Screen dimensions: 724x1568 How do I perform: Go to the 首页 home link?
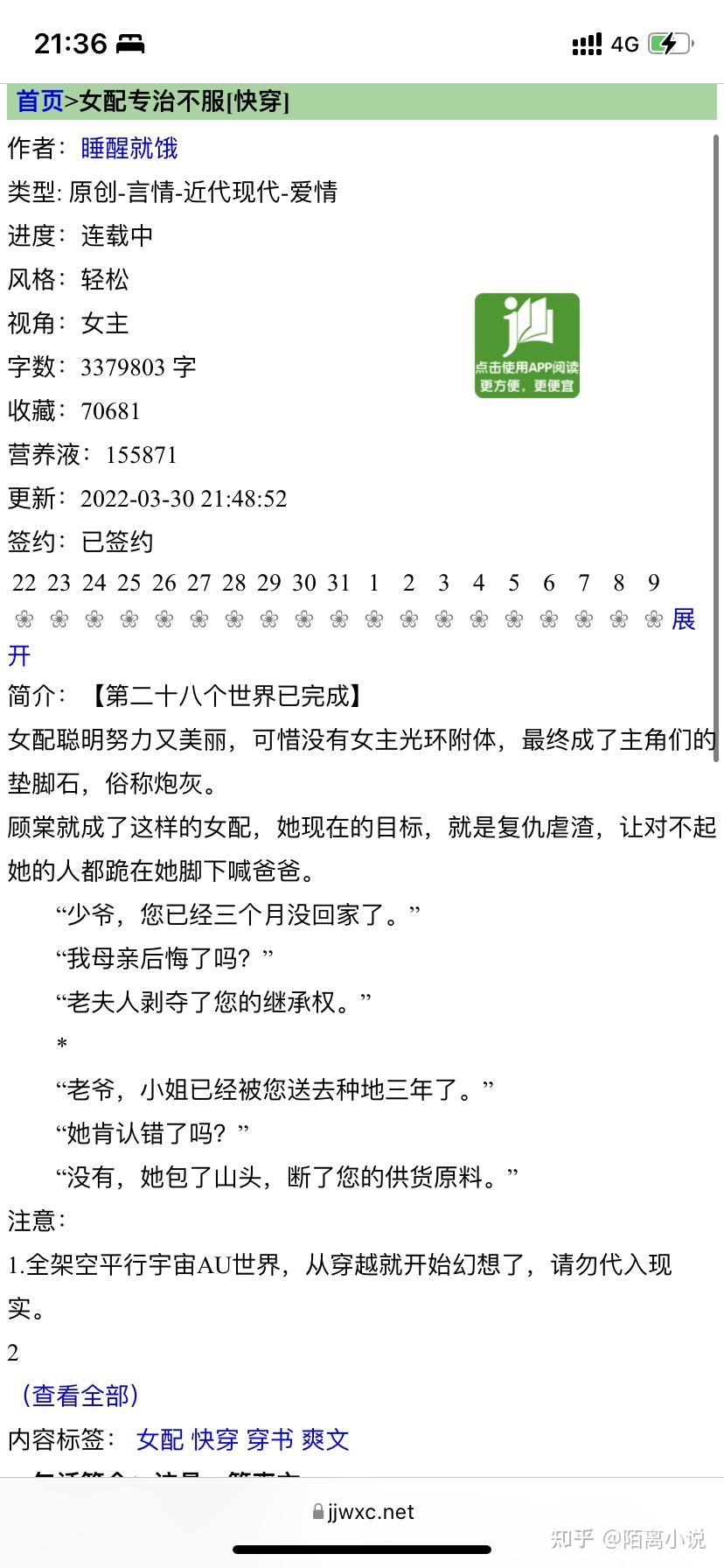pyautogui.click(x=39, y=101)
